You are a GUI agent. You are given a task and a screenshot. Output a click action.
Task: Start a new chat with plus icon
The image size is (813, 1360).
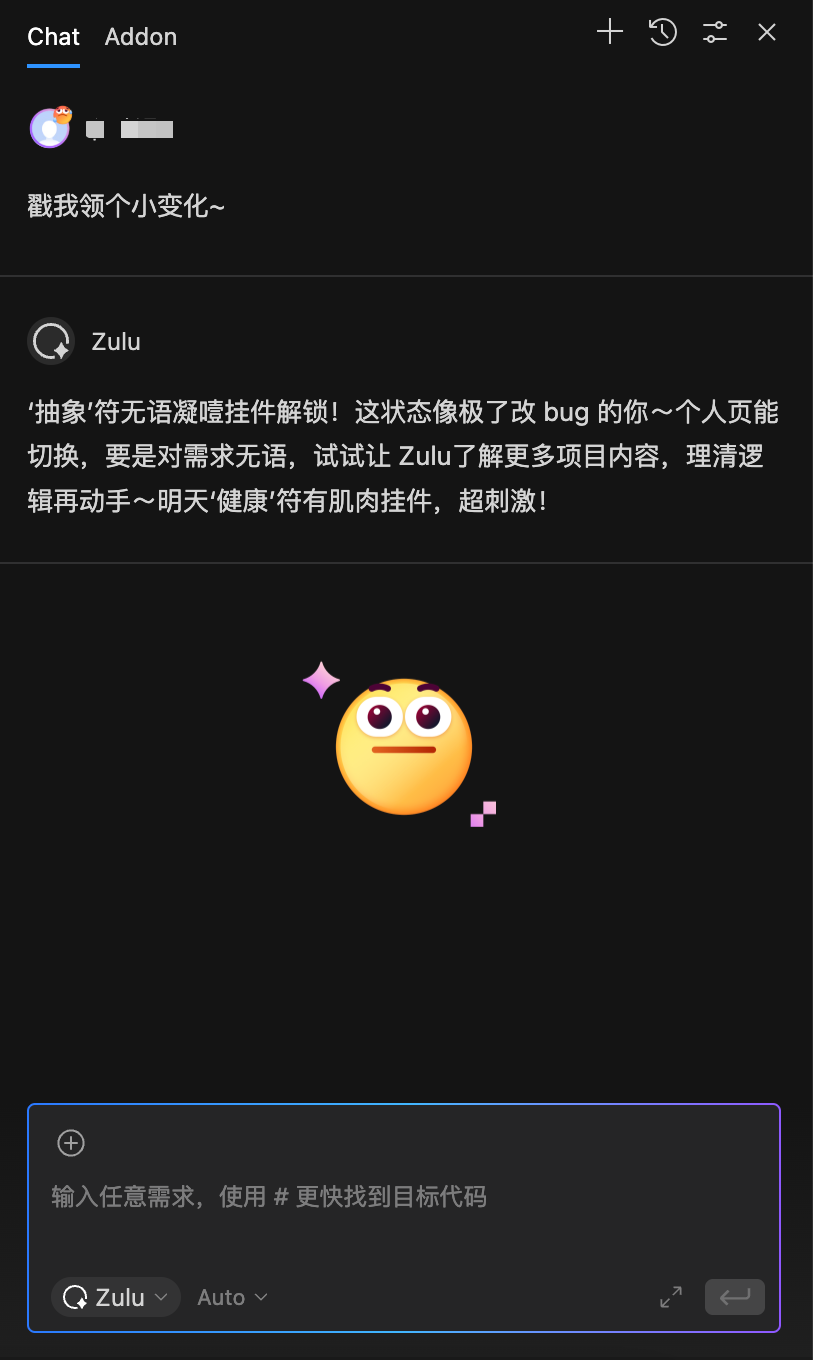[x=609, y=32]
